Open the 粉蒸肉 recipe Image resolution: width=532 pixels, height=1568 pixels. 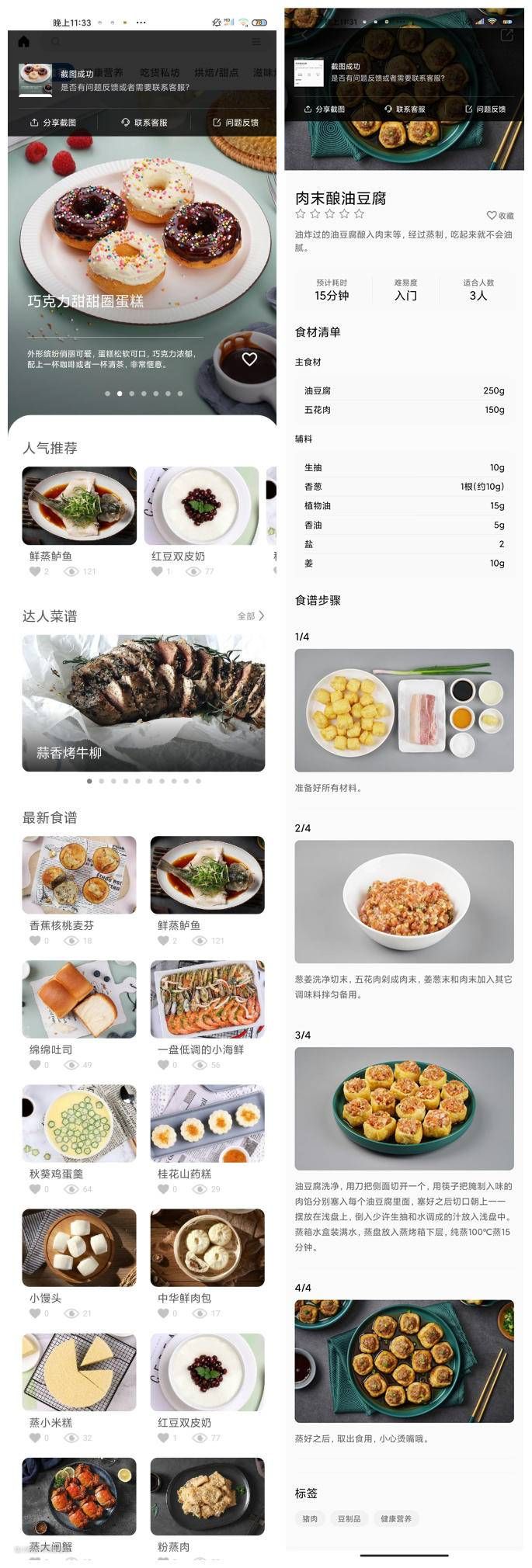207,1496
